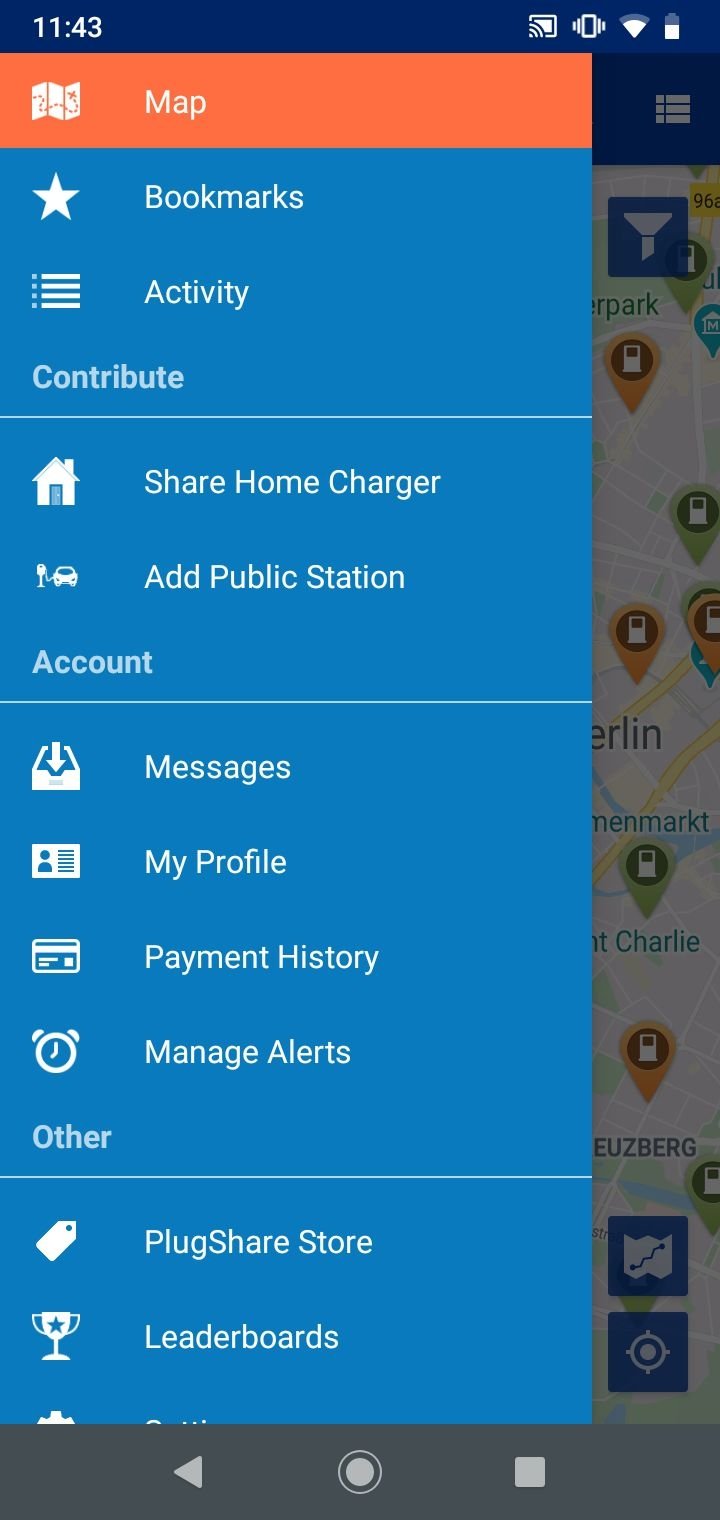
Task: Open Payment History
Action: [x=296, y=957]
